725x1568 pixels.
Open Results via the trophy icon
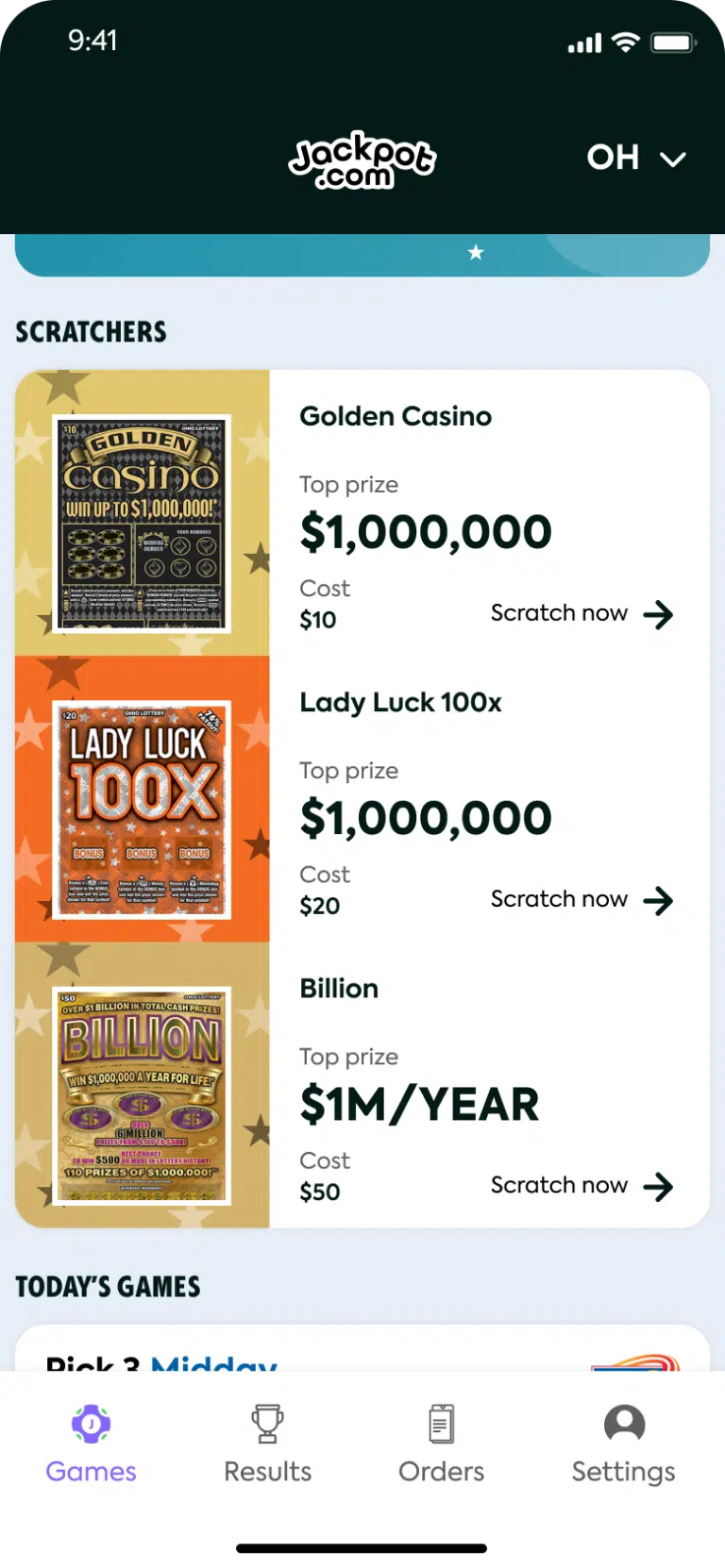pyautogui.click(x=267, y=1426)
